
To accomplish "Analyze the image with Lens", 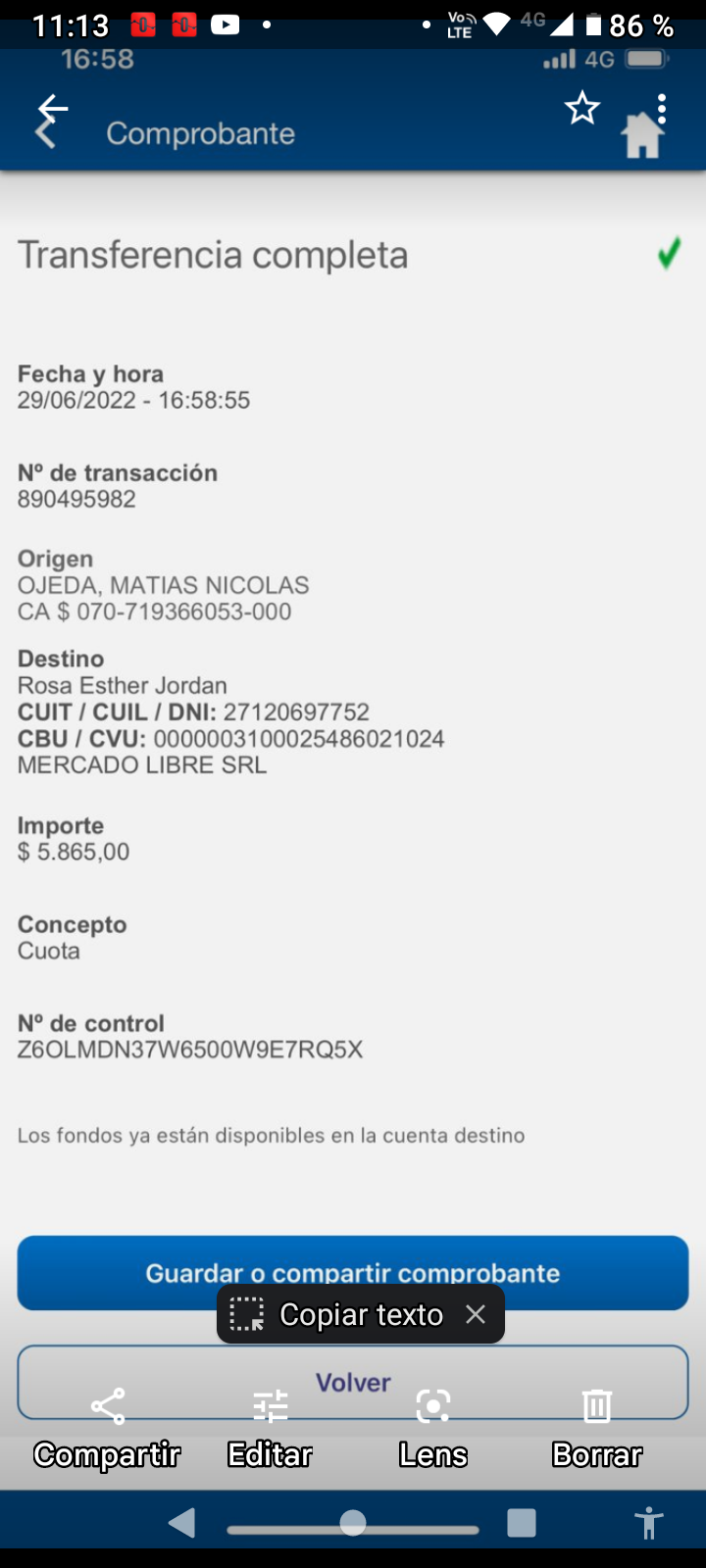I will (x=432, y=1426).
